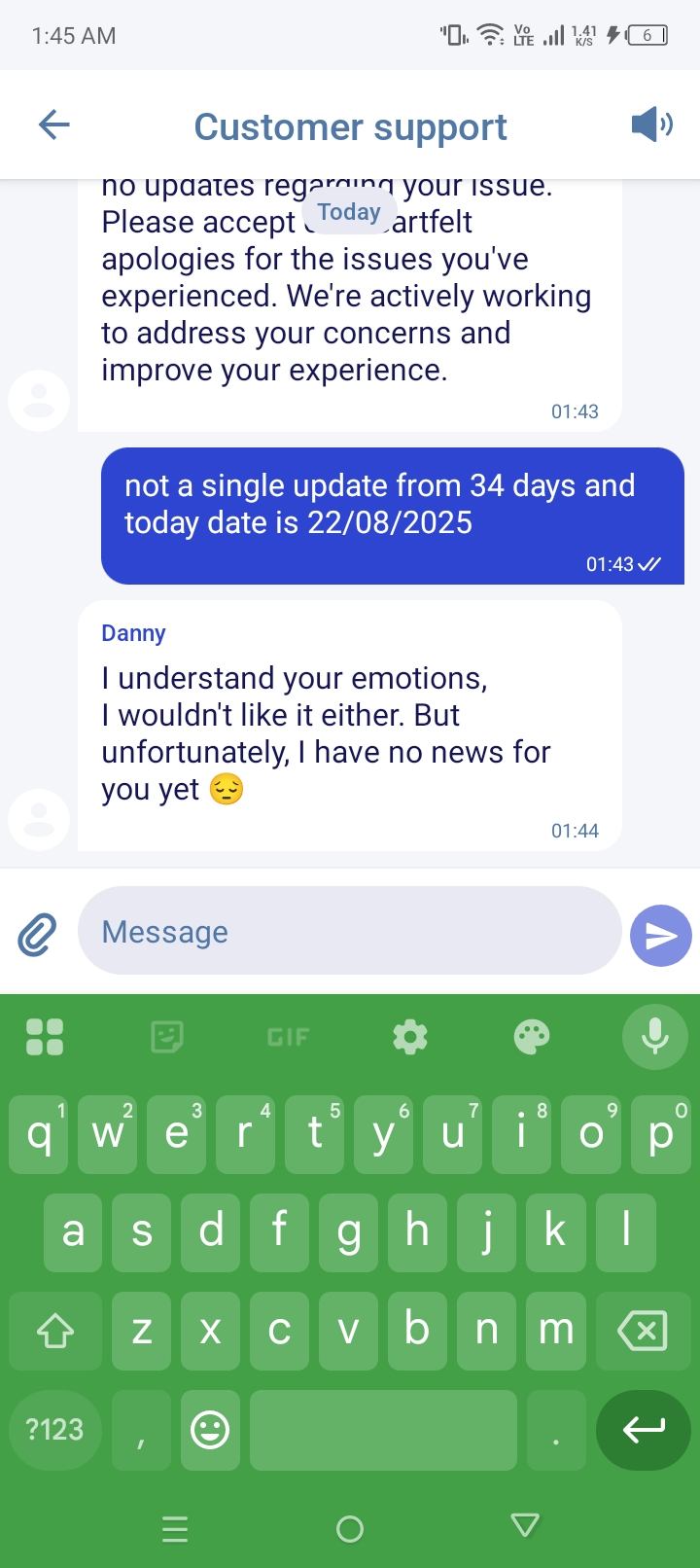Toggle the sound speaker icon

650,125
